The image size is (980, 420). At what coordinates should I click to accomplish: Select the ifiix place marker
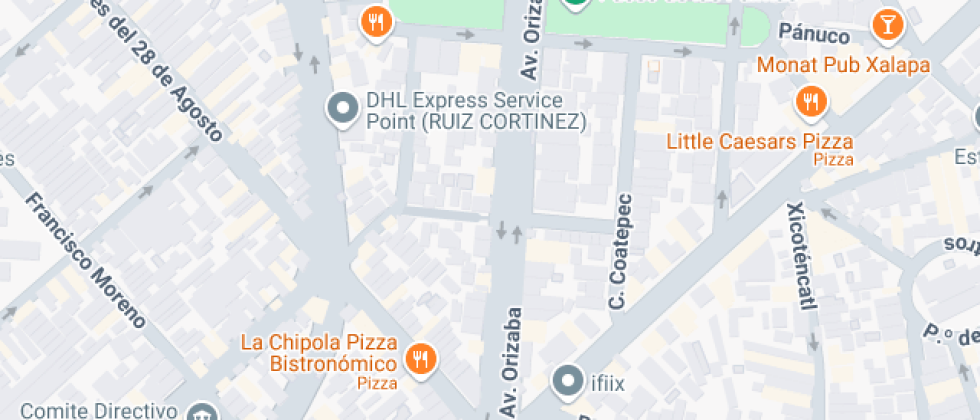569,381
